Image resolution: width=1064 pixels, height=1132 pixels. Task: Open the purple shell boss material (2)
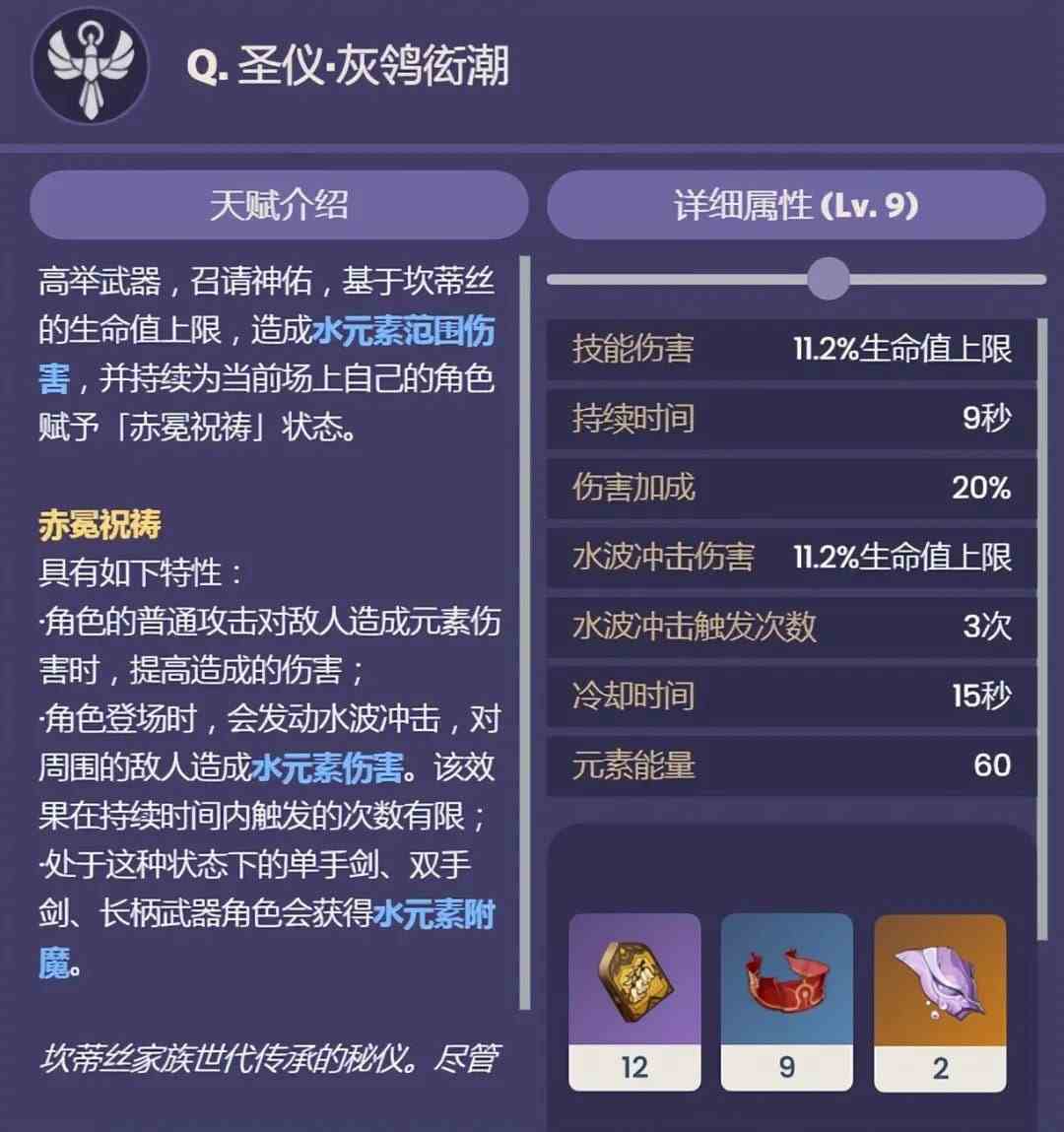[940, 999]
